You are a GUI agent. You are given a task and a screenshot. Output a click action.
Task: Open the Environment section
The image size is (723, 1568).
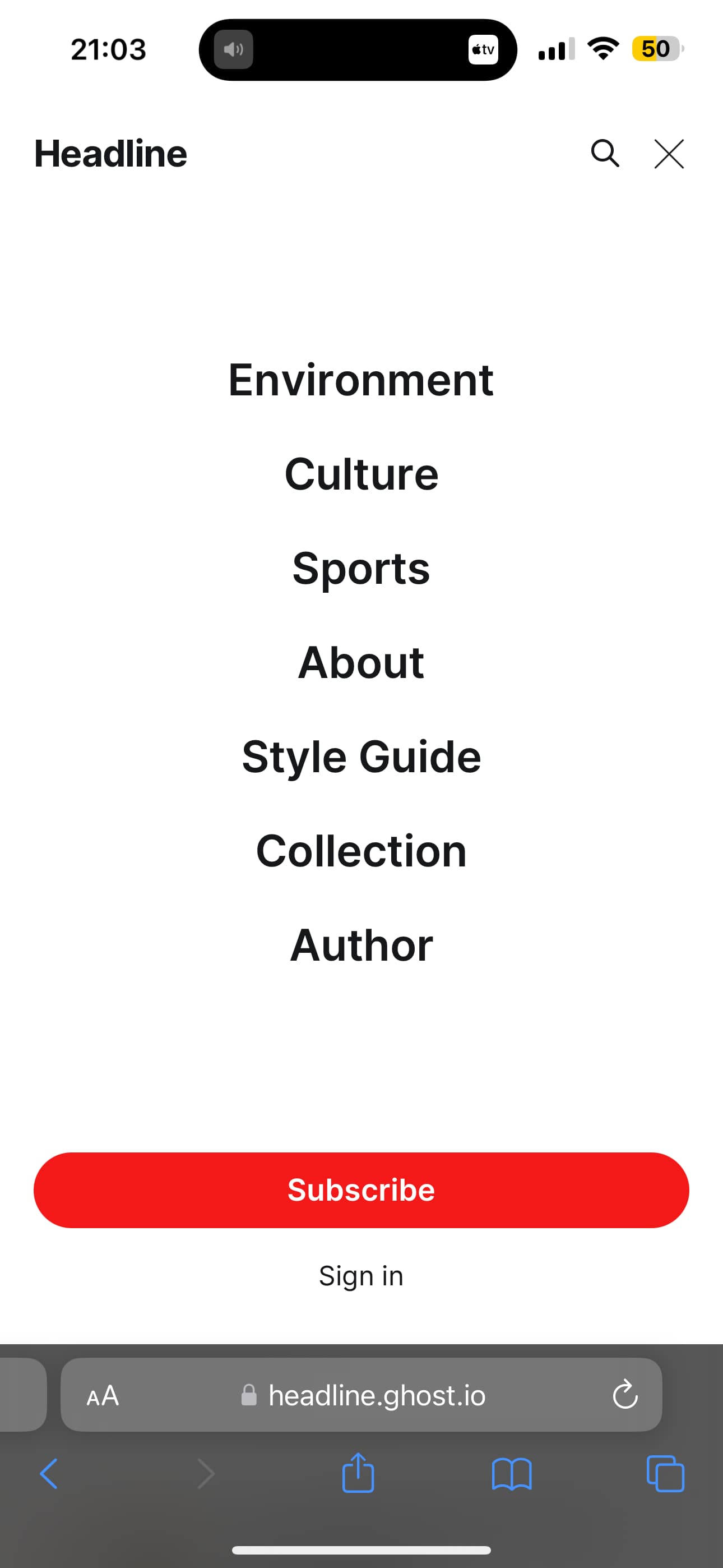pos(361,380)
